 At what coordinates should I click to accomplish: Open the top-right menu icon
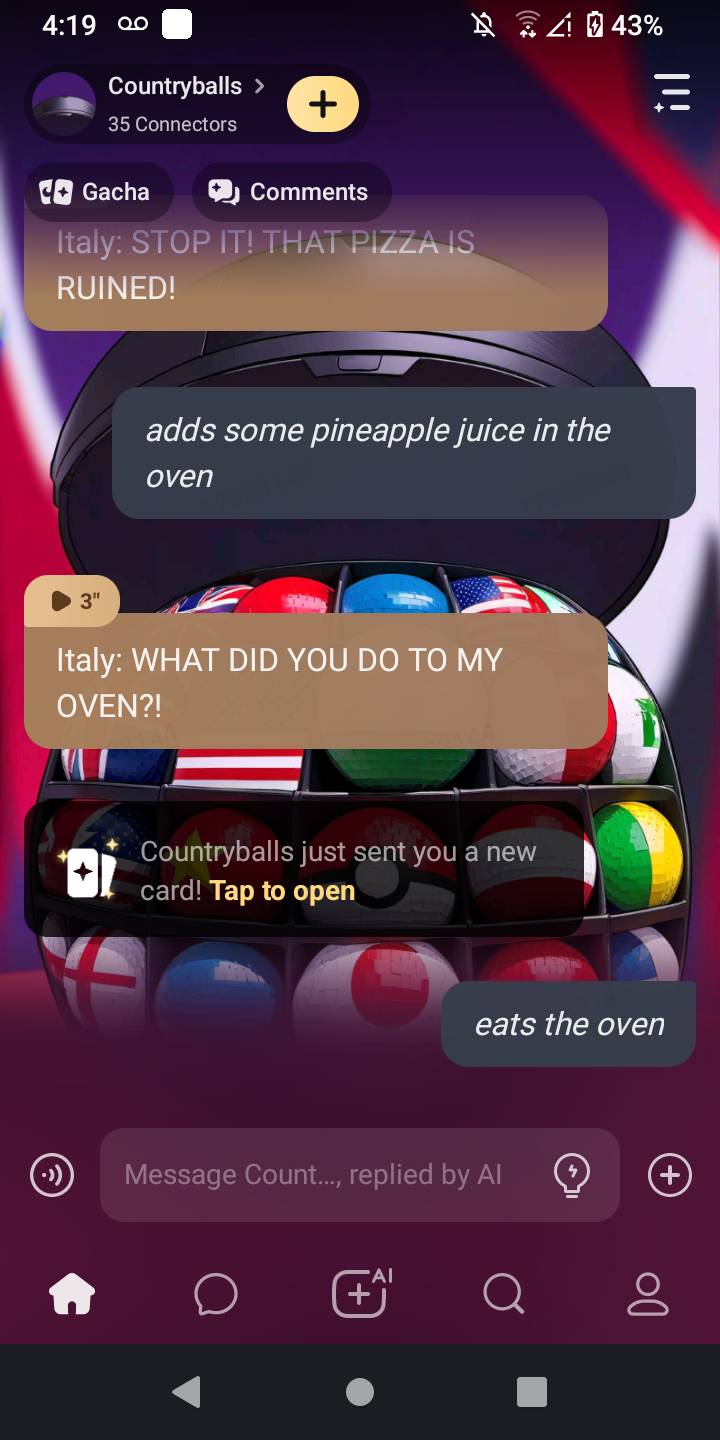pos(672,92)
